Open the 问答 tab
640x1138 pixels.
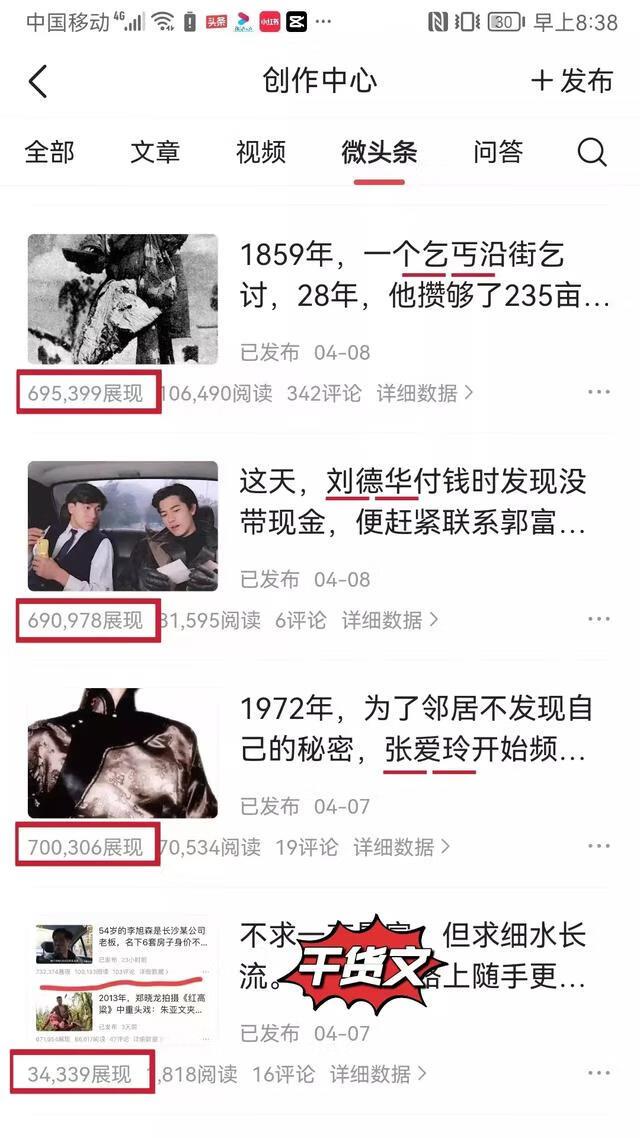tap(498, 152)
